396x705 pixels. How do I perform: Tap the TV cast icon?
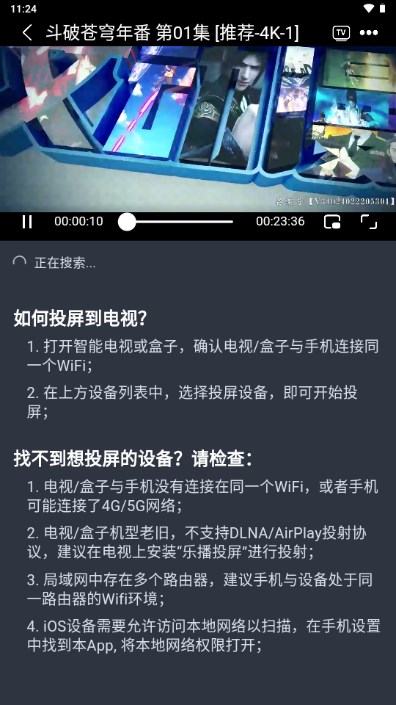341,33
